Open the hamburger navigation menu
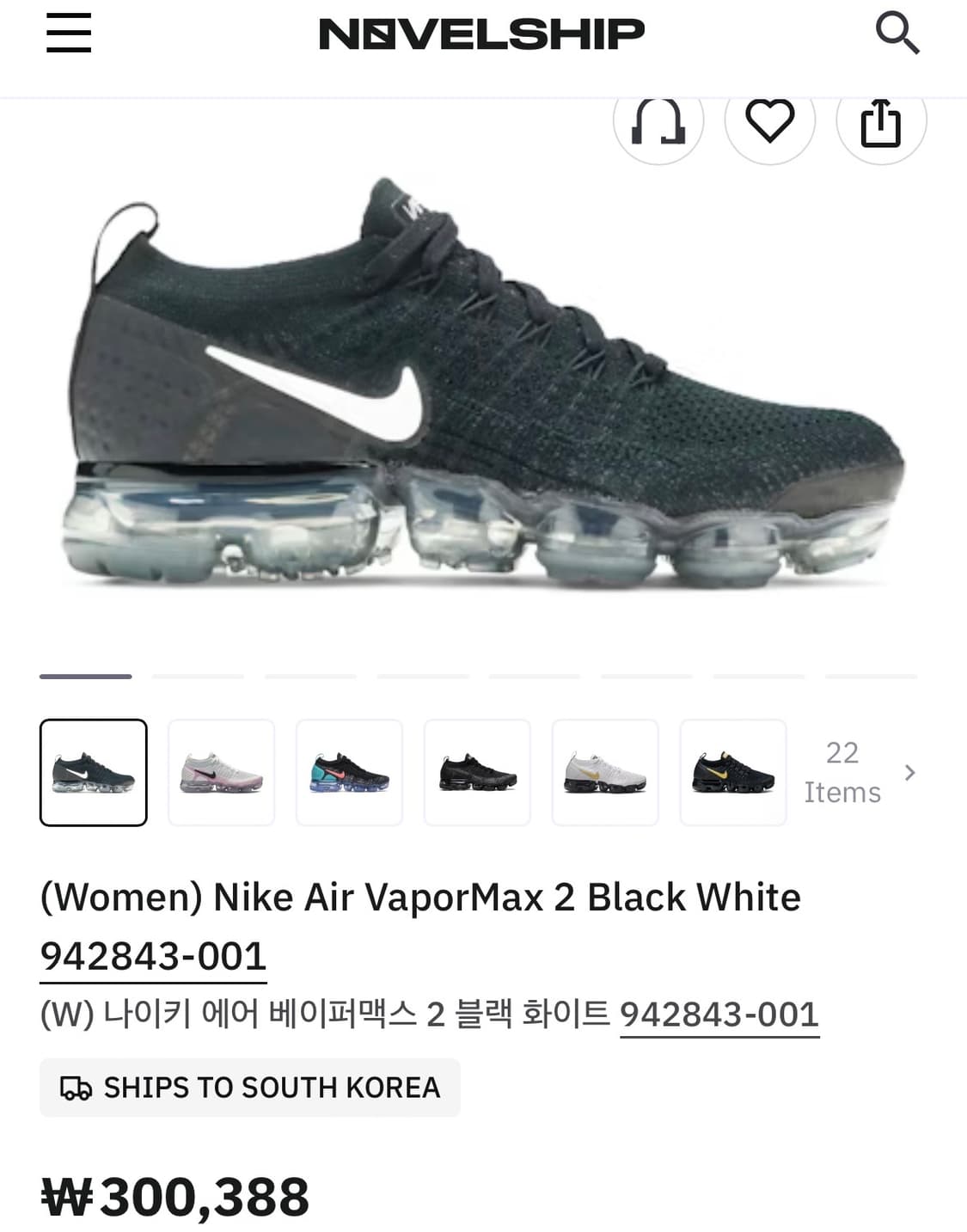The image size is (967, 1232). tap(67, 34)
